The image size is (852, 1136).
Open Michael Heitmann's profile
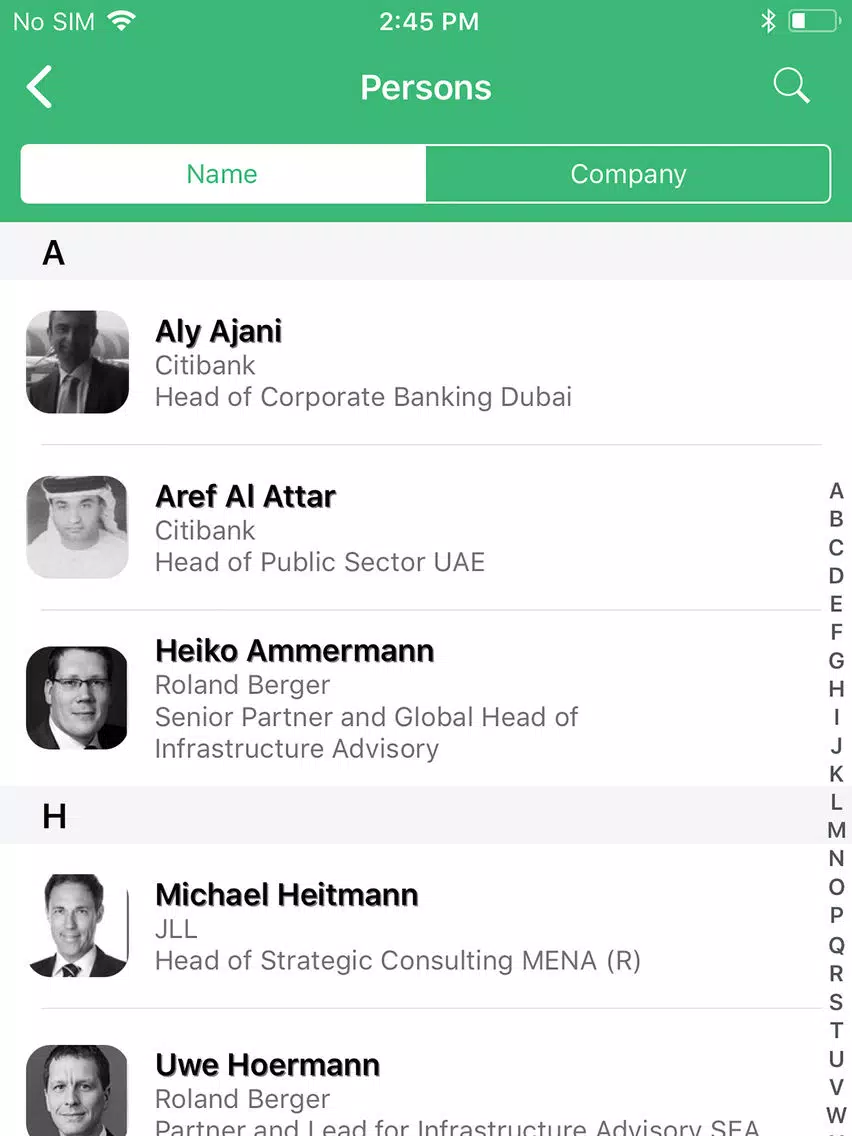400,927
